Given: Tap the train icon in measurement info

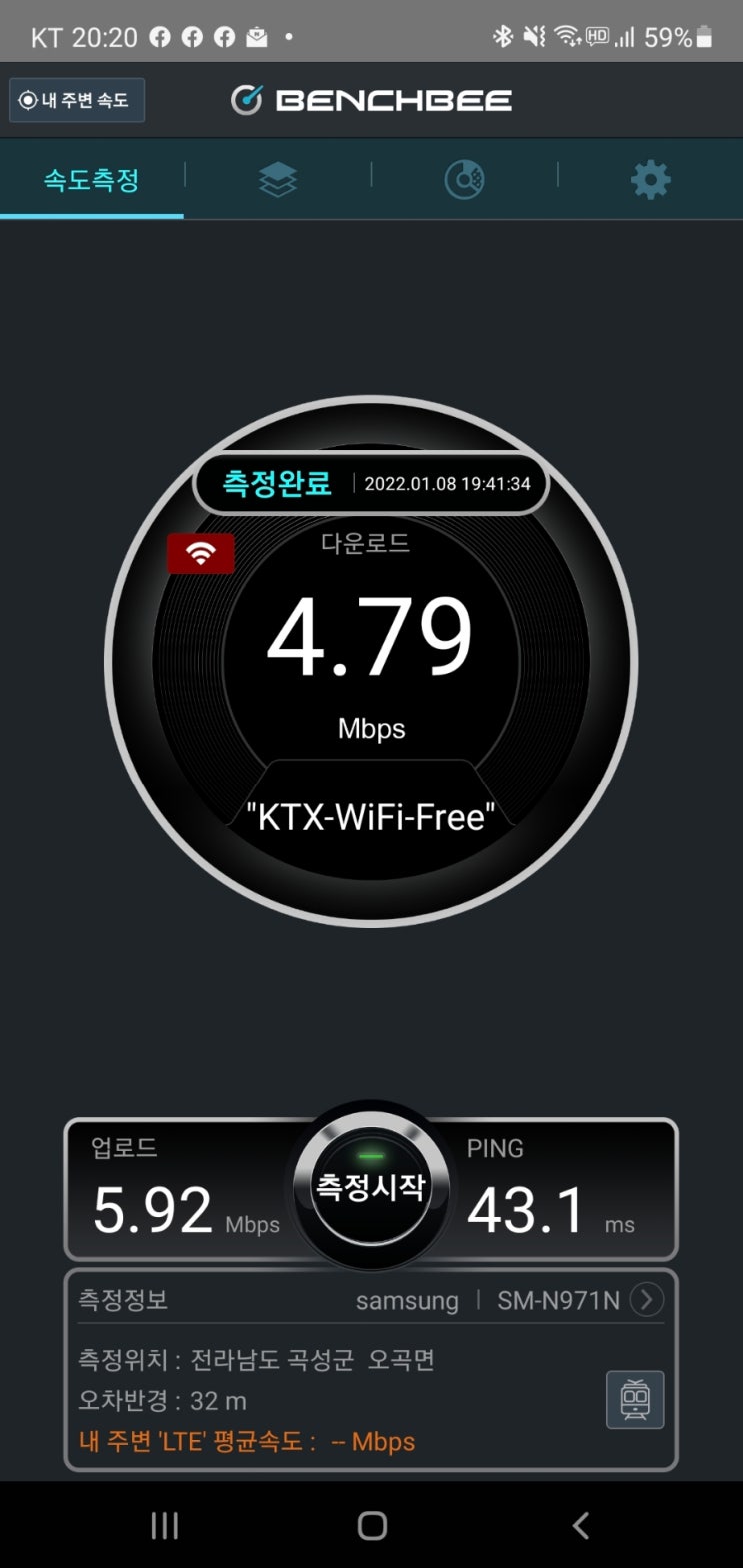Looking at the screenshot, I should (x=635, y=1400).
